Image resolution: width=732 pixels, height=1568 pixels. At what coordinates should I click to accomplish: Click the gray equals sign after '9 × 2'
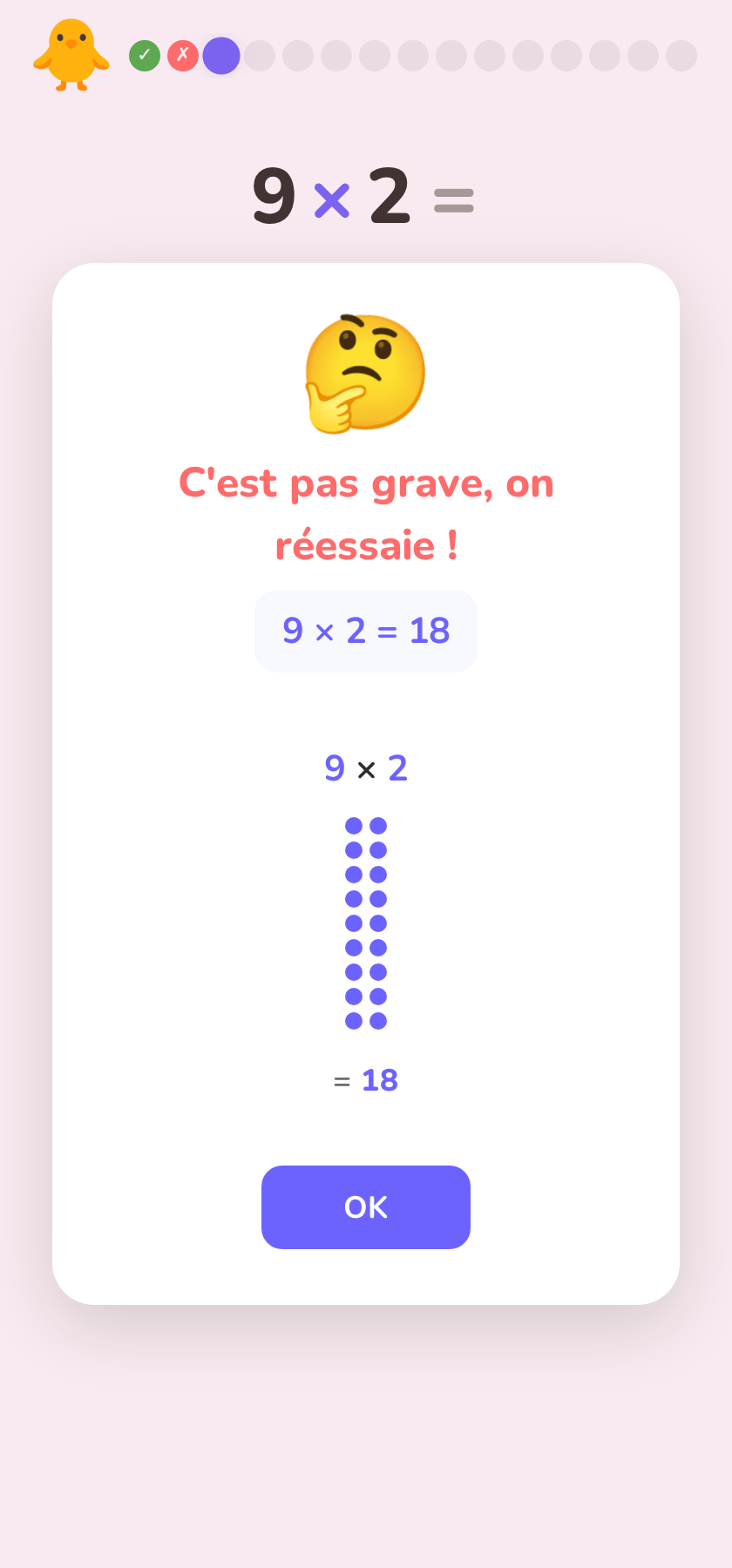tap(454, 200)
